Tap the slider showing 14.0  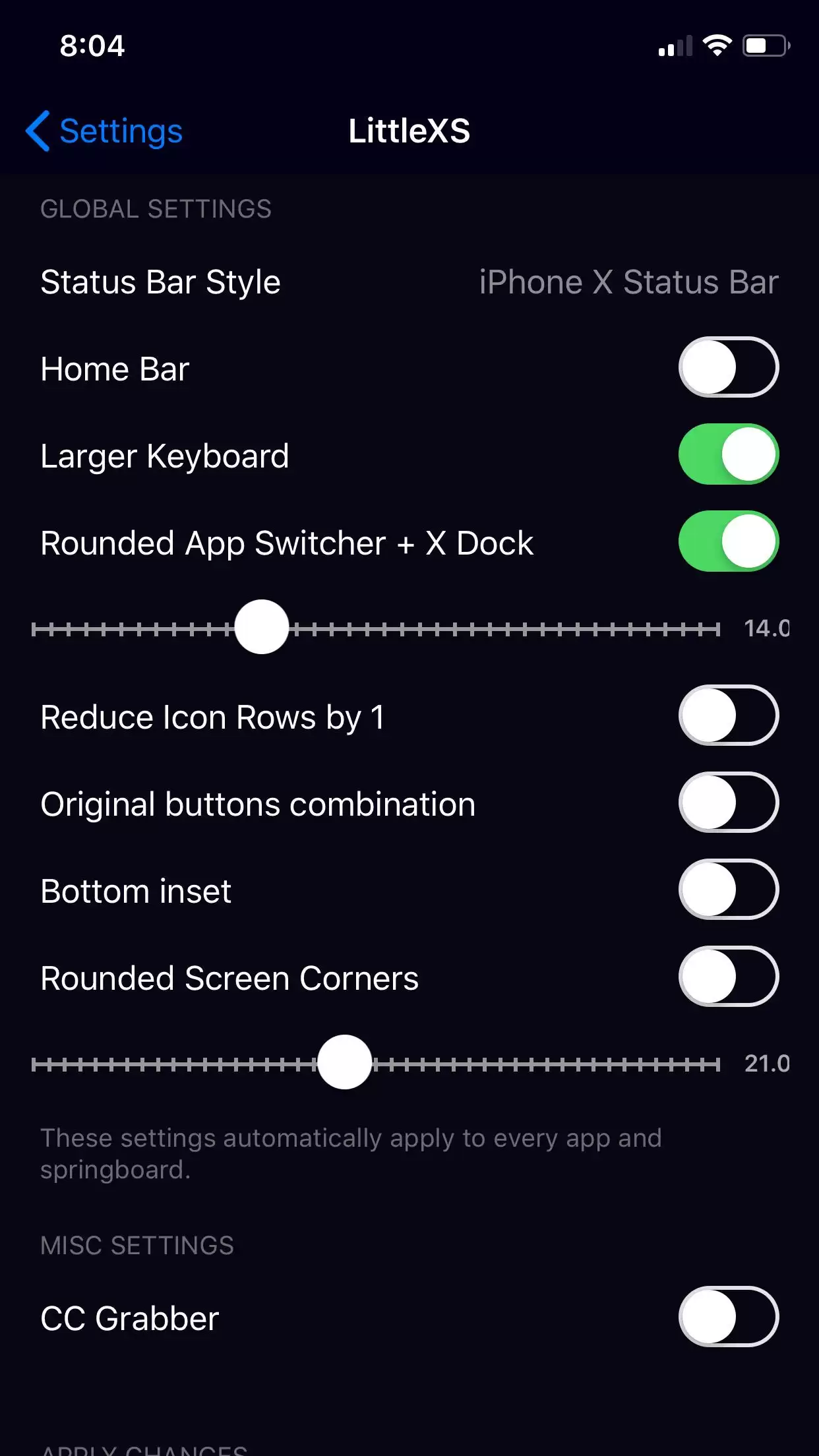tap(376, 627)
